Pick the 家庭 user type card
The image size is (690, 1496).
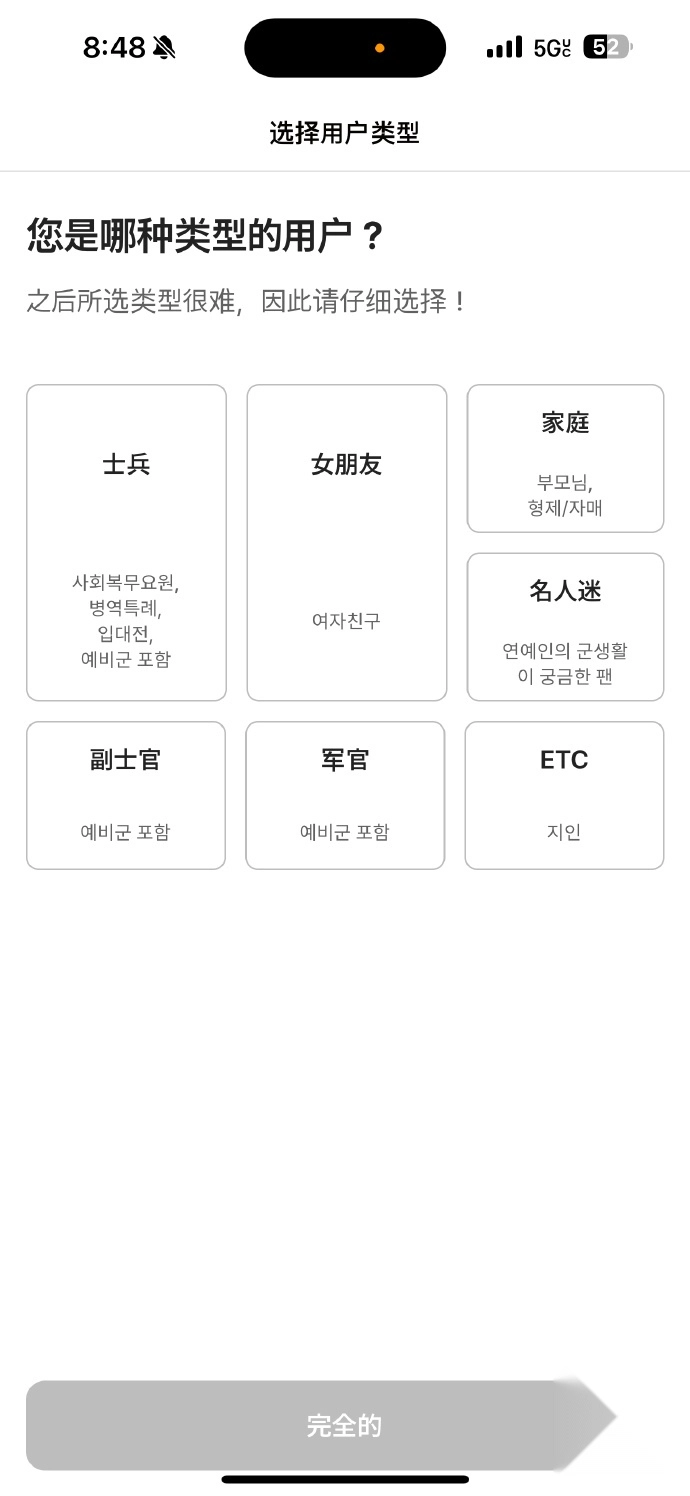[565, 458]
